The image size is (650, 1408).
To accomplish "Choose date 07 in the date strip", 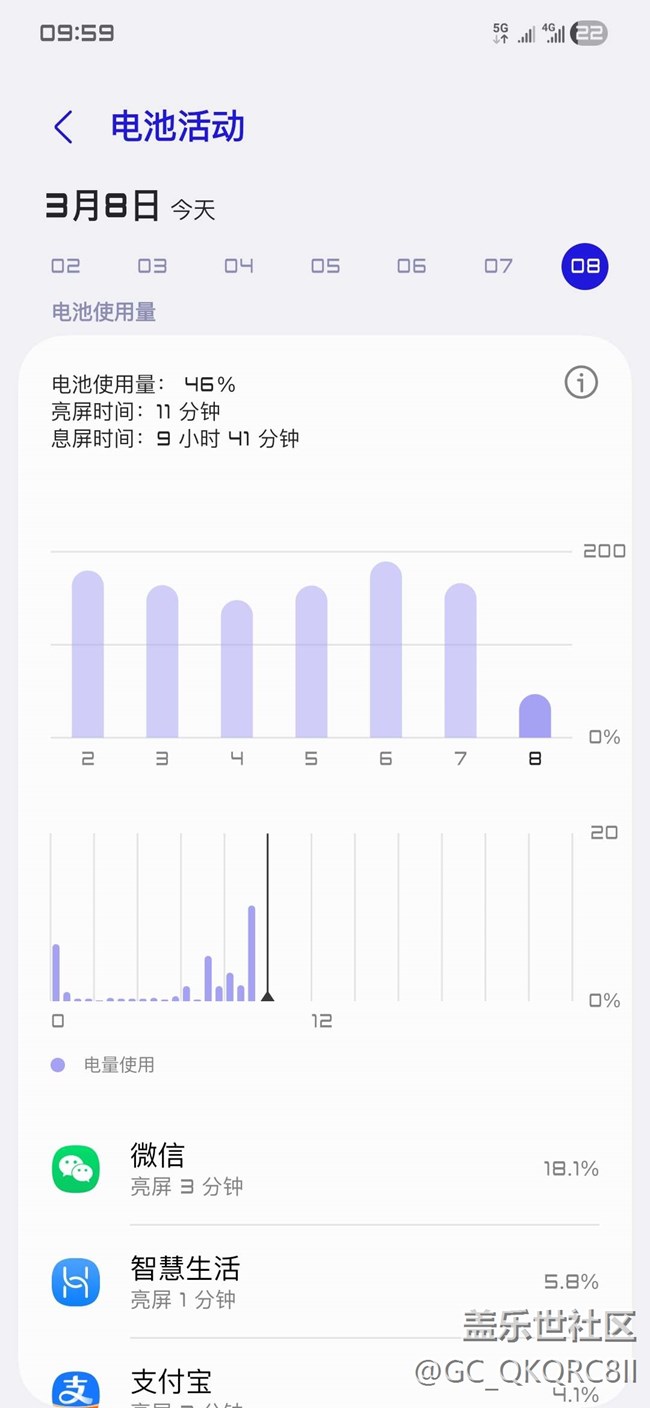I will [498, 266].
